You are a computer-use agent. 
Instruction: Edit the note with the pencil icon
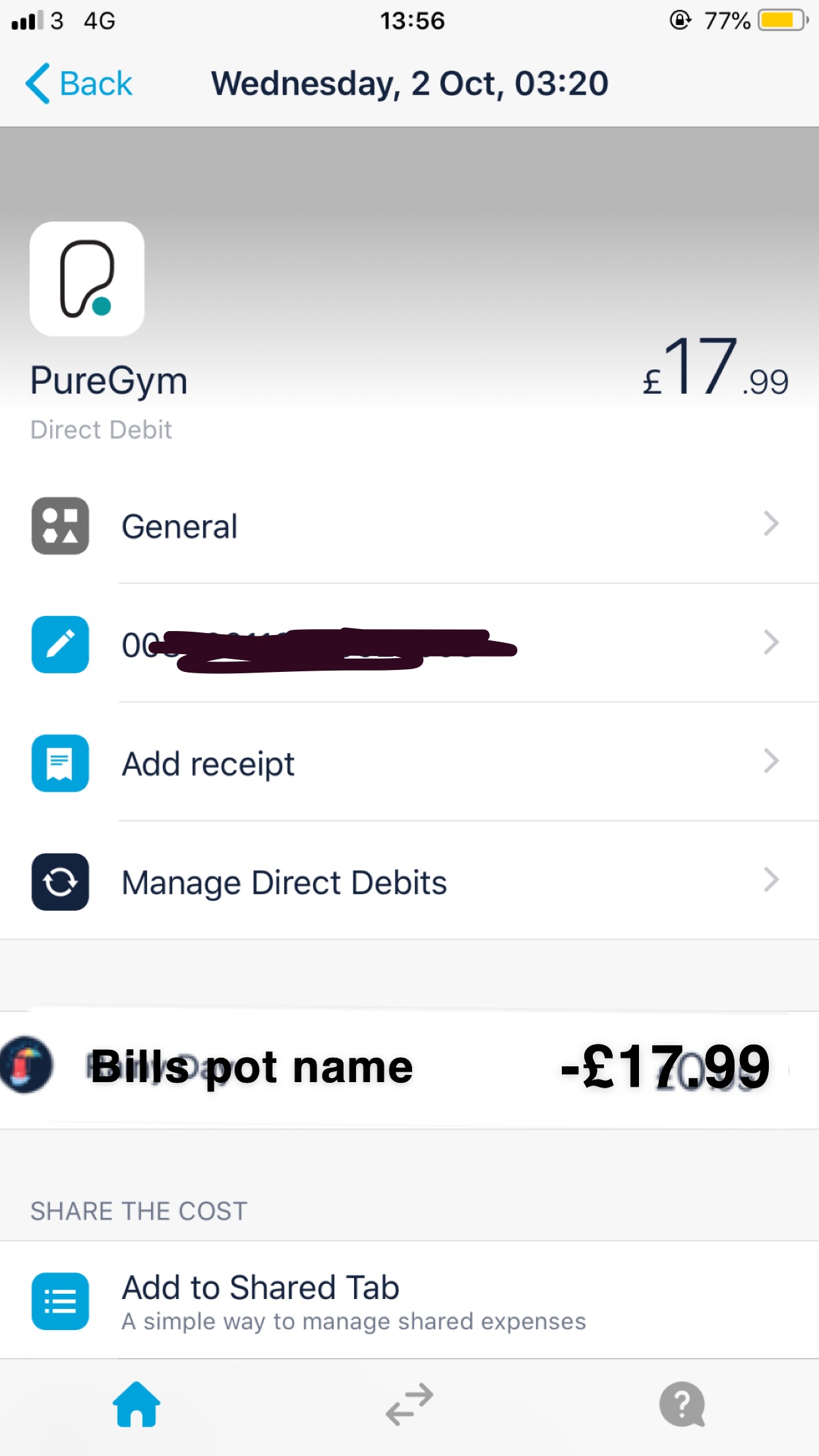tap(409, 644)
